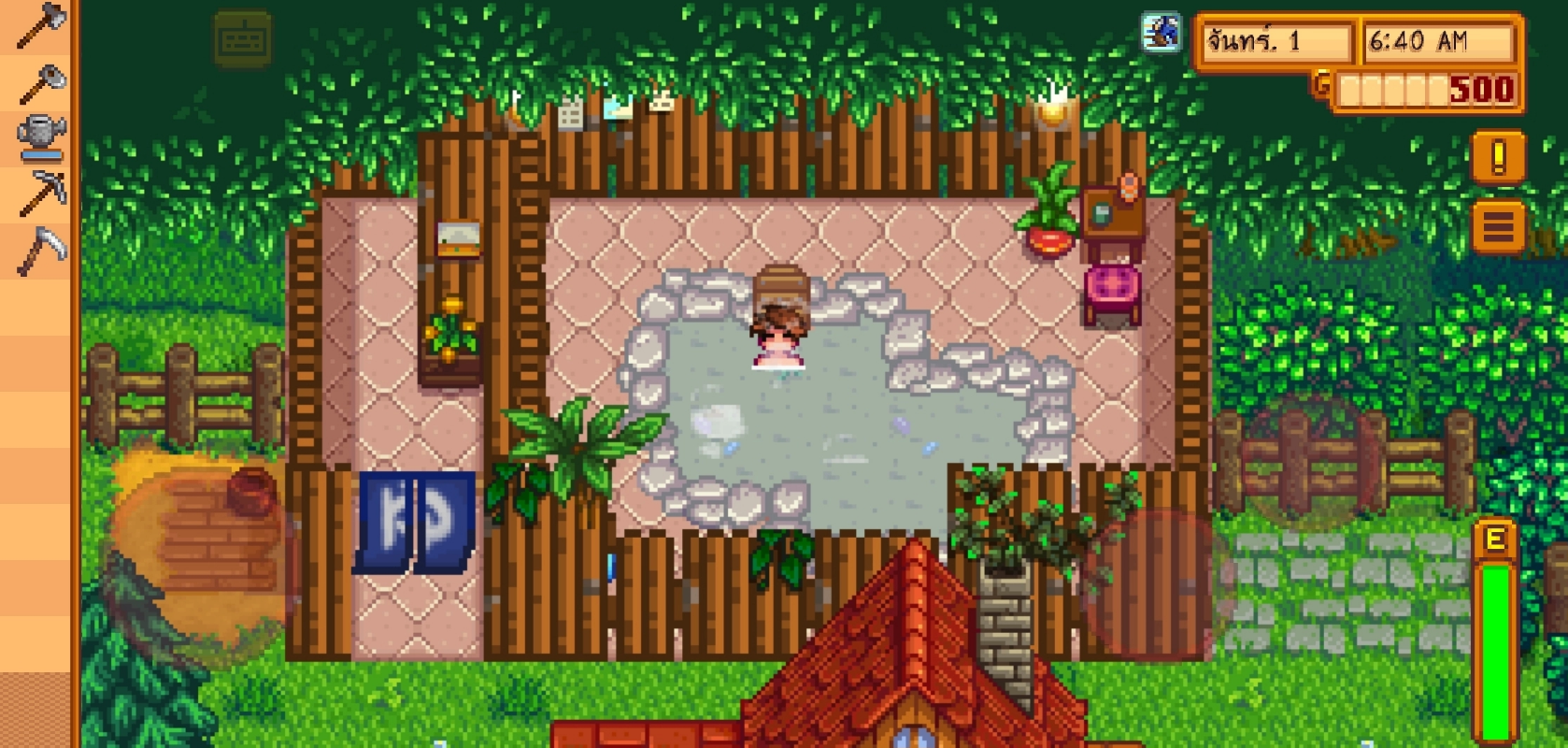Open the game menu button
Viewport: 1568px width, 748px height.
[x=1498, y=227]
